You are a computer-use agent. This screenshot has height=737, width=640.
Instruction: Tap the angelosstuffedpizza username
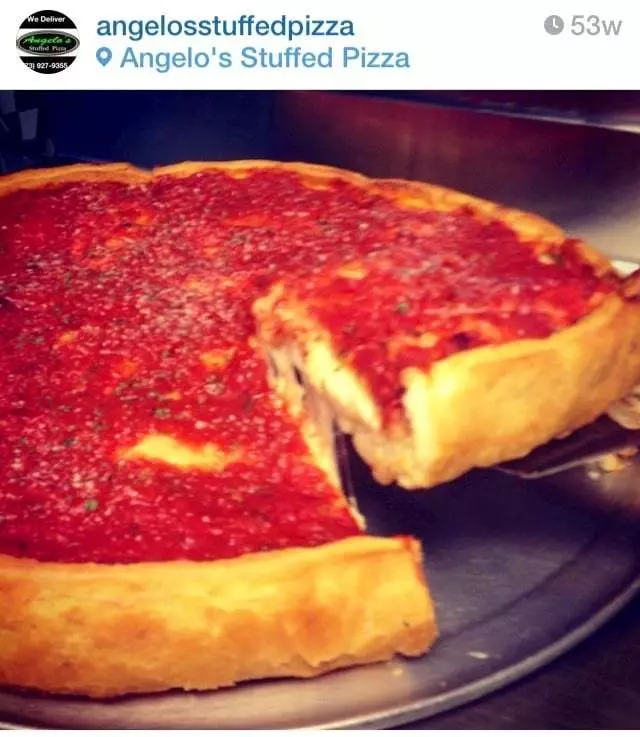(x=224, y=26)
